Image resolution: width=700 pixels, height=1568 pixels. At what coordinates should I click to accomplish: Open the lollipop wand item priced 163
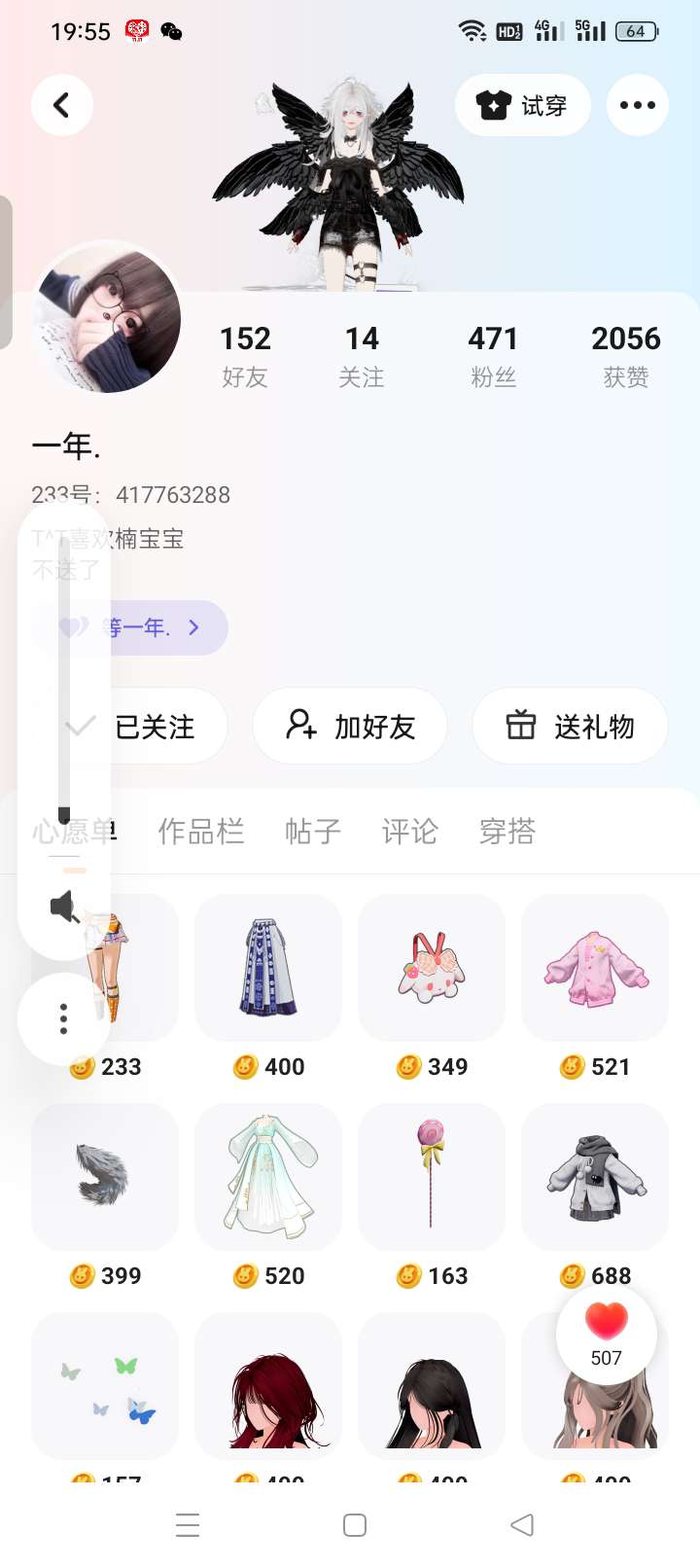(x=432, y=1177)
